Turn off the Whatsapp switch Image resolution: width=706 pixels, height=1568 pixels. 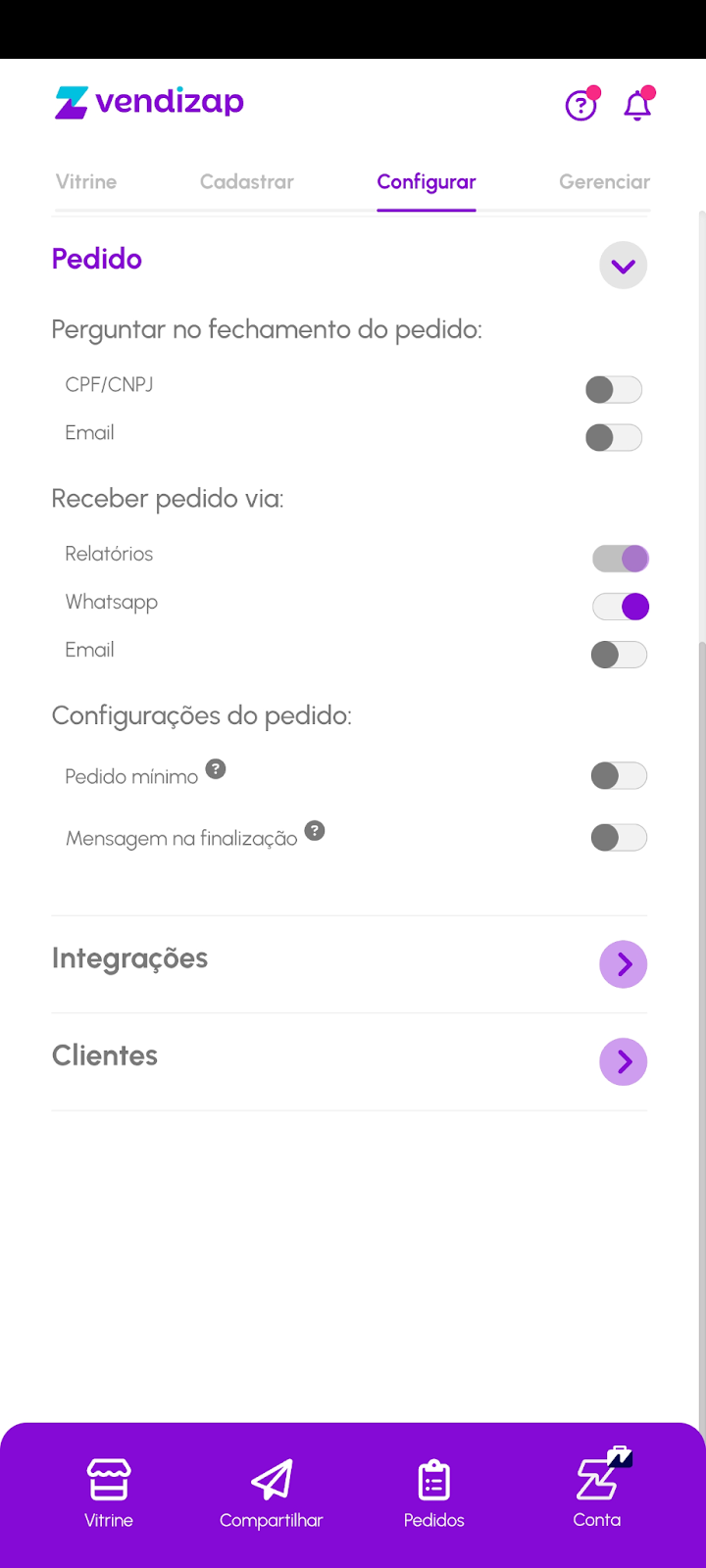pos(620,607)
